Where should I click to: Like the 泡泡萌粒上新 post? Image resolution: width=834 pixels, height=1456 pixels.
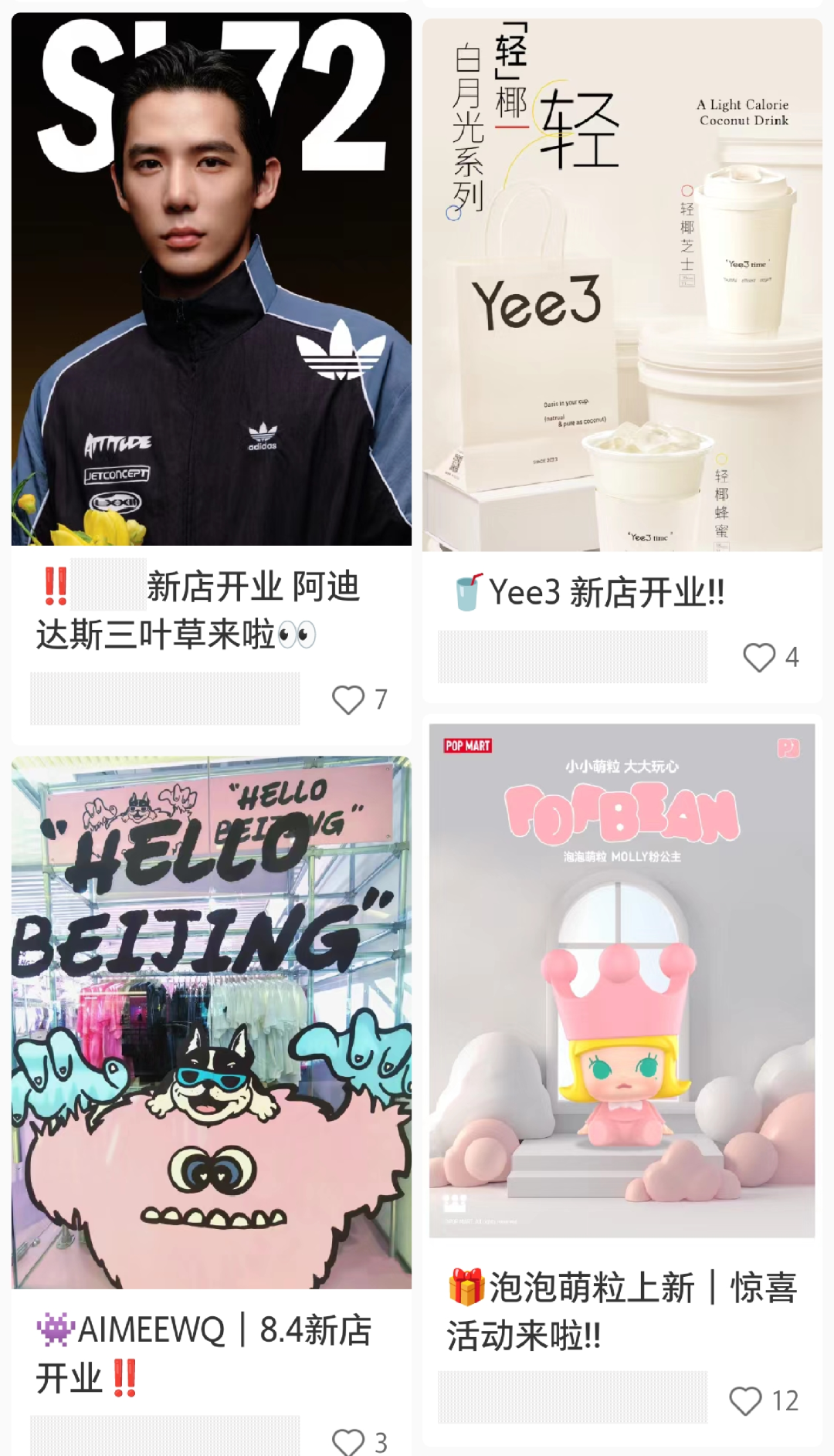tap(745, 1401)
